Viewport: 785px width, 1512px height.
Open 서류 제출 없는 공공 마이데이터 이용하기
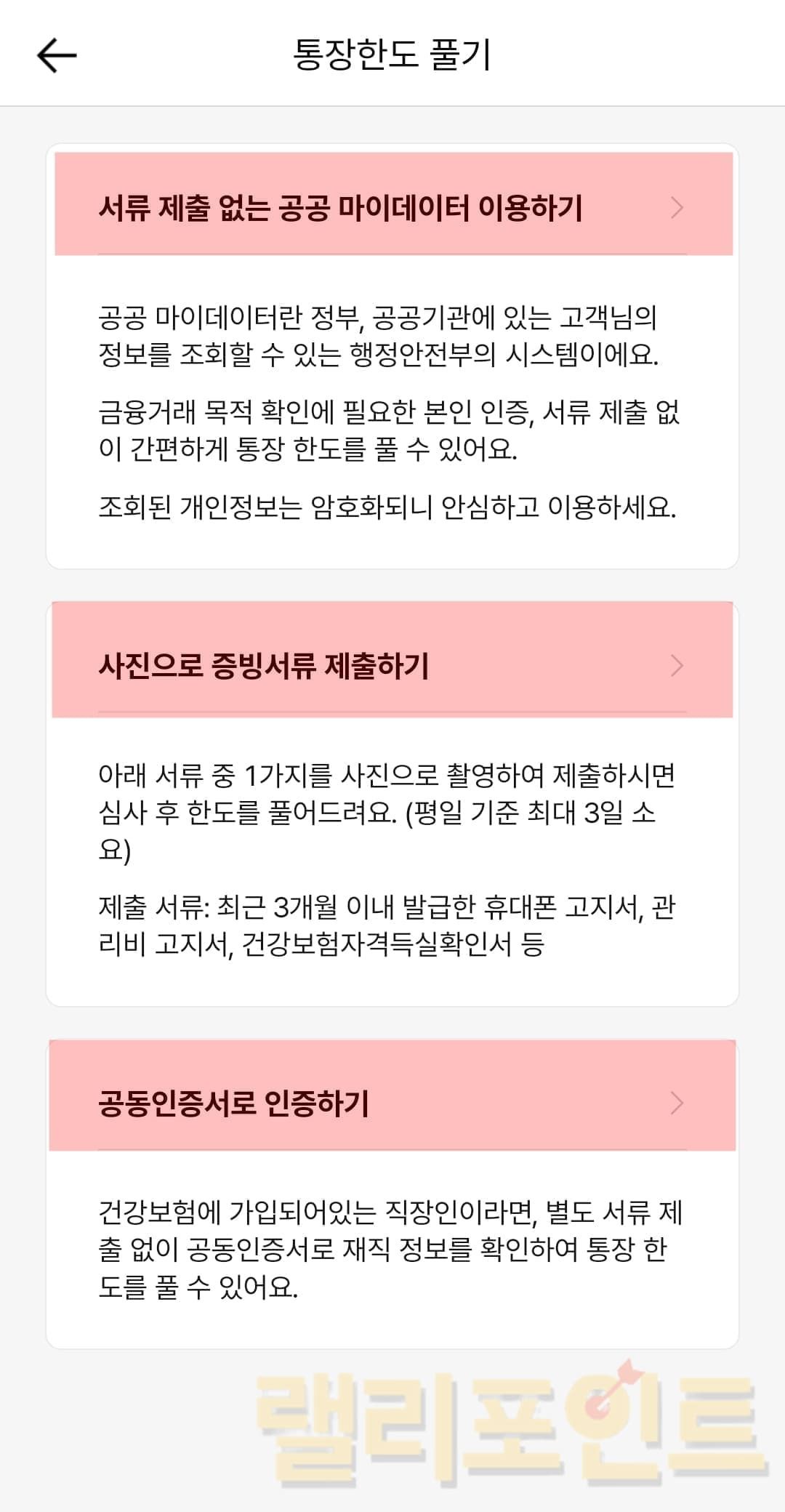(392, 208)
